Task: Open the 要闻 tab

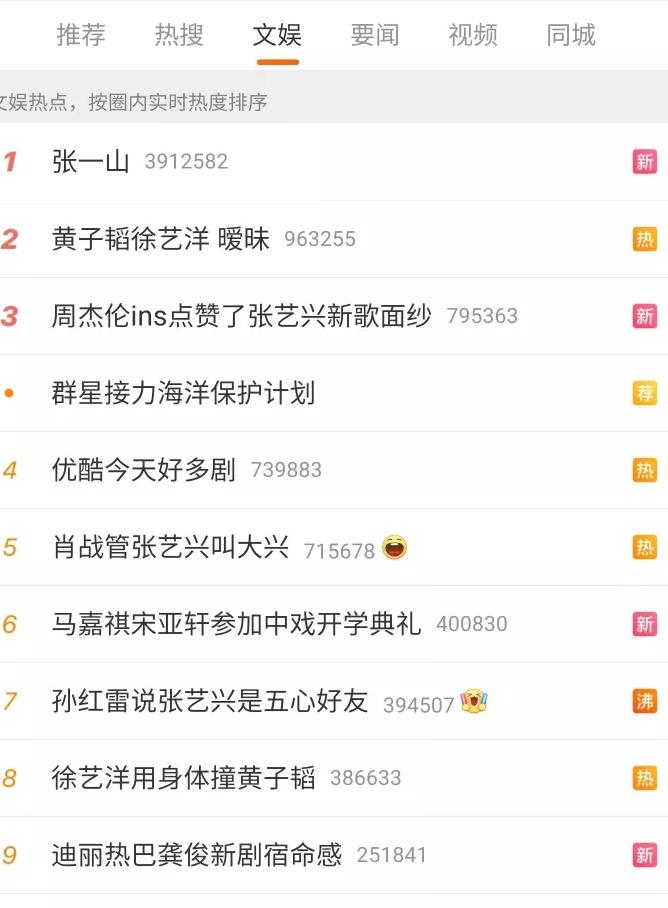Action: (x=375, y=35)
